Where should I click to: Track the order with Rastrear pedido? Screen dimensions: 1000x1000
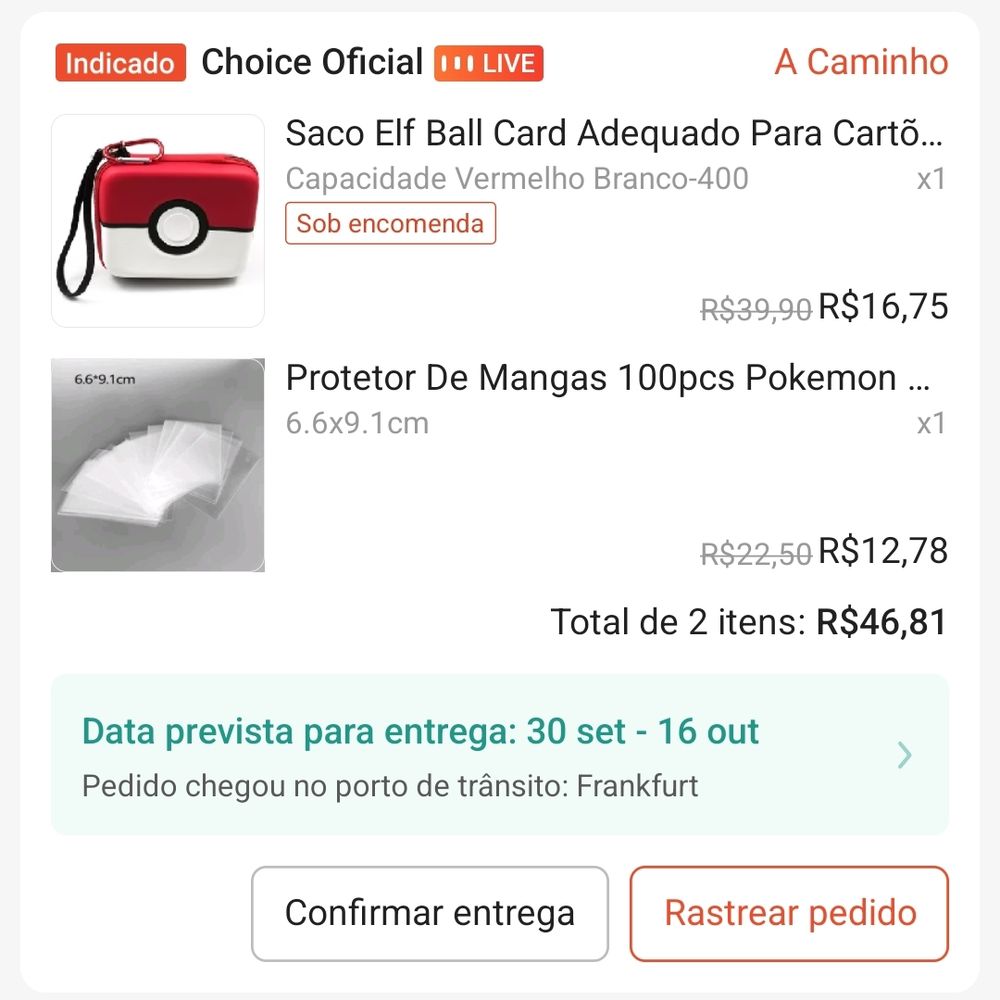point(789,913)
